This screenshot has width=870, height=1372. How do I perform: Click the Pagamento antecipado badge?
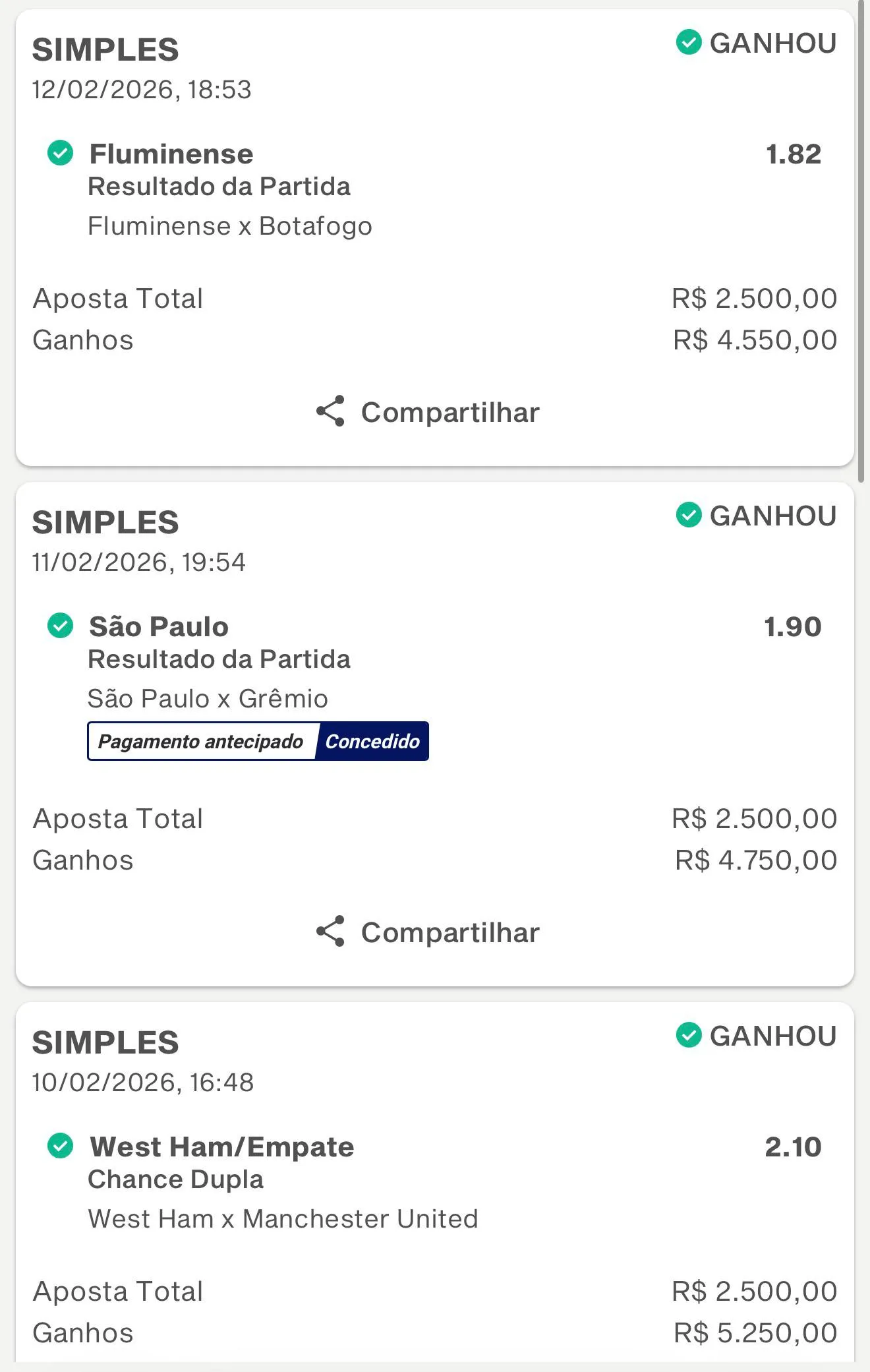202,741
